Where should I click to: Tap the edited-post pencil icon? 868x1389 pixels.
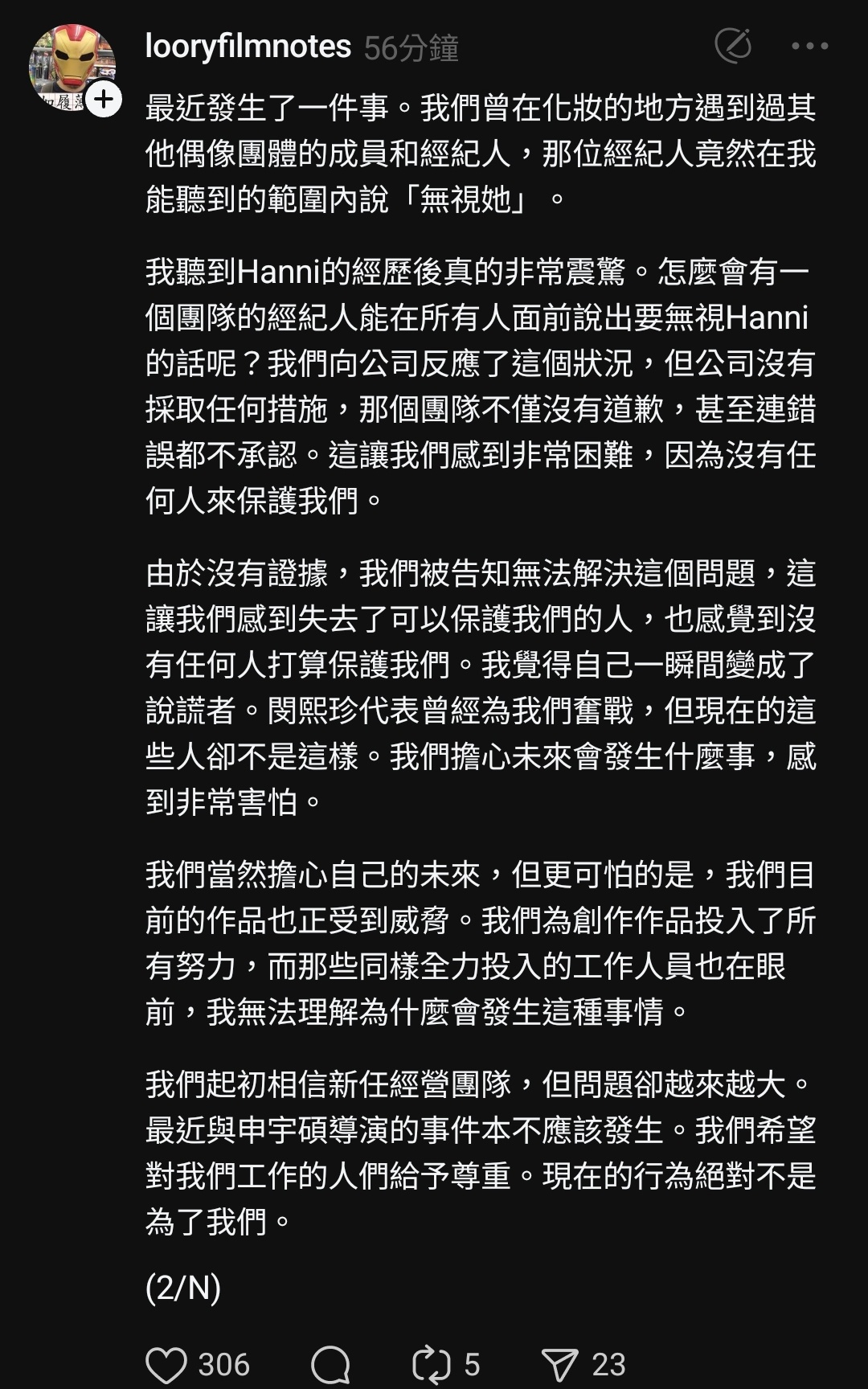pyautogui.click(x=733, y=46)
